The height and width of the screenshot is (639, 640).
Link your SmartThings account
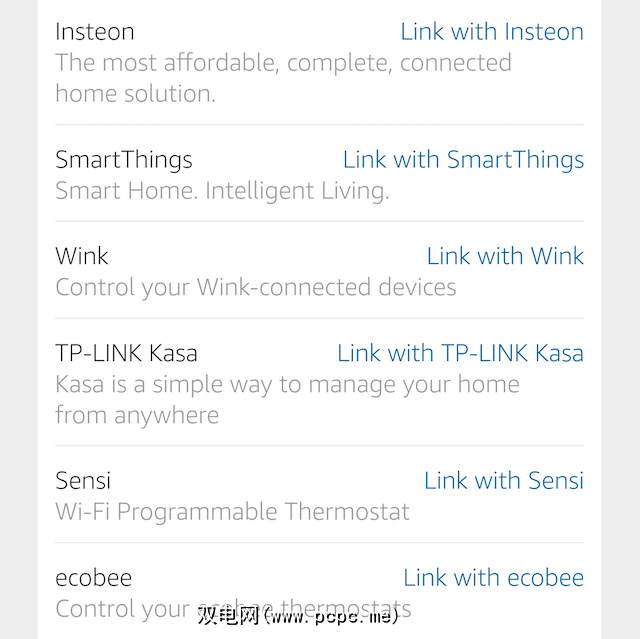463,160
